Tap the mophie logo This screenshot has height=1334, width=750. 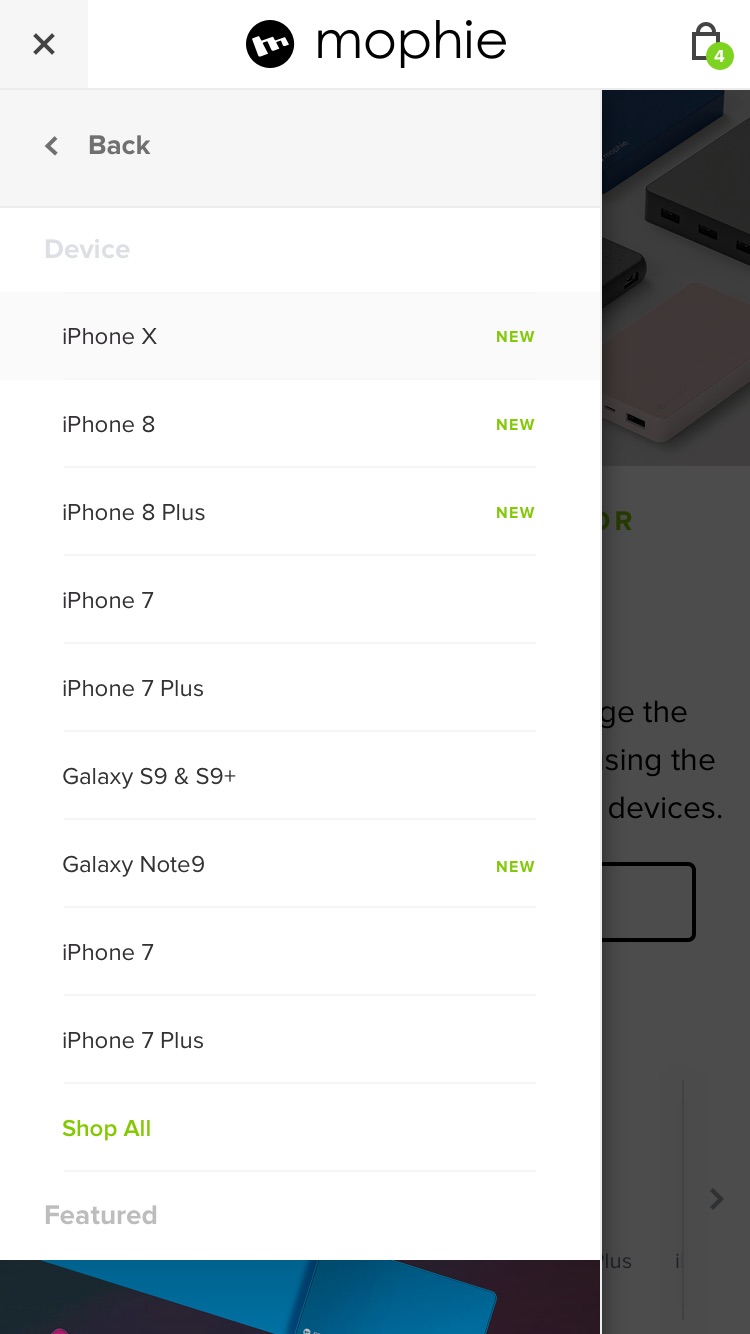click(x=376, y=44)
